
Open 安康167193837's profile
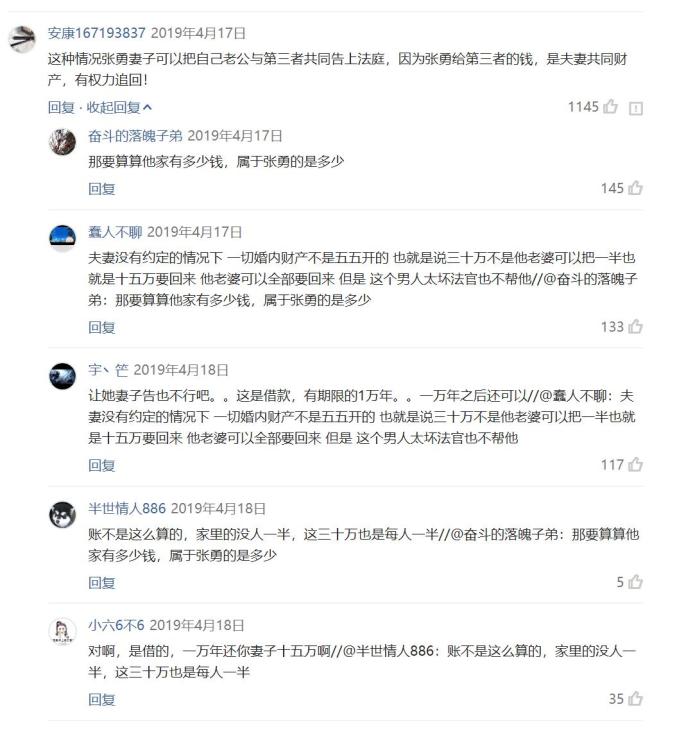(x=98, y=33)
